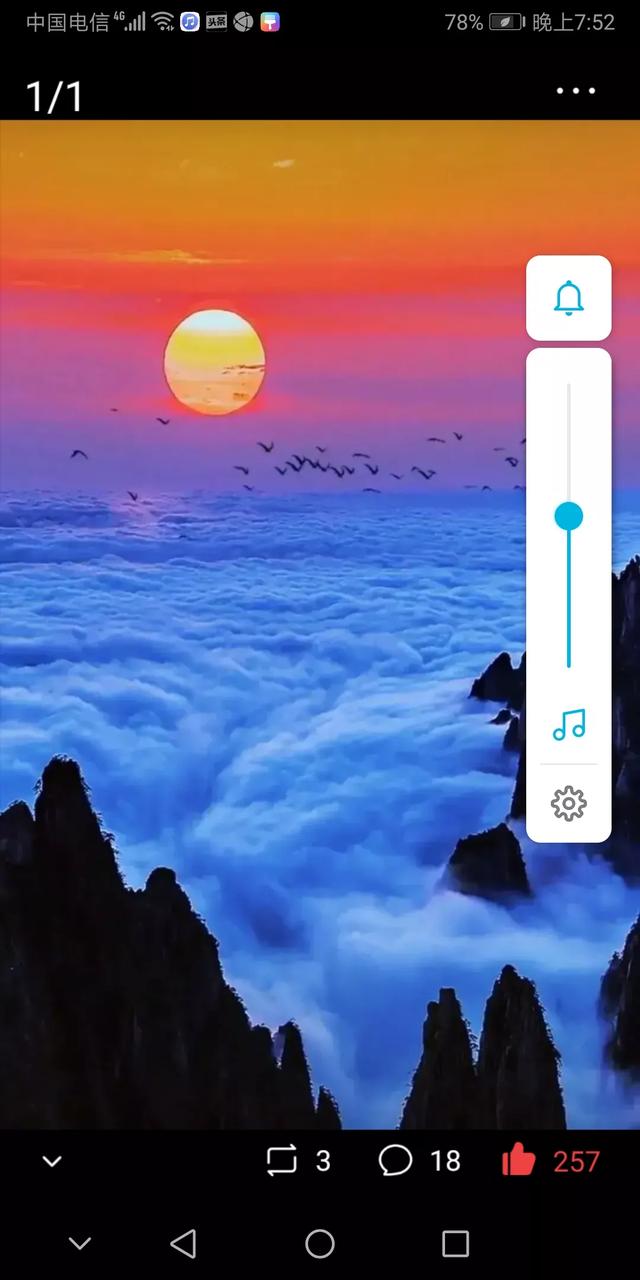The image size is (640, 1280).
Task: Tap the media volume slider handle
Action: (x=569, y=516)
